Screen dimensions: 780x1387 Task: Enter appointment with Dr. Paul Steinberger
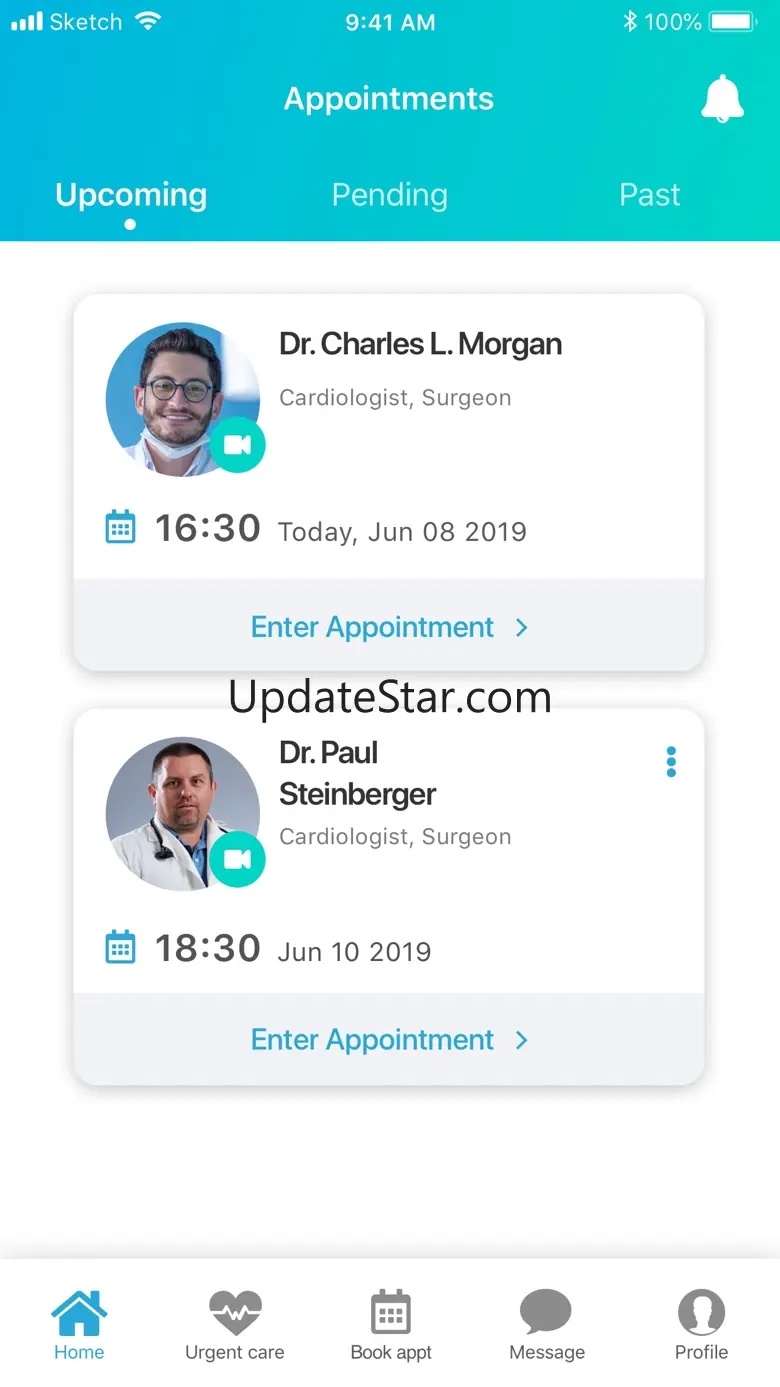(x=389, y=1040)
